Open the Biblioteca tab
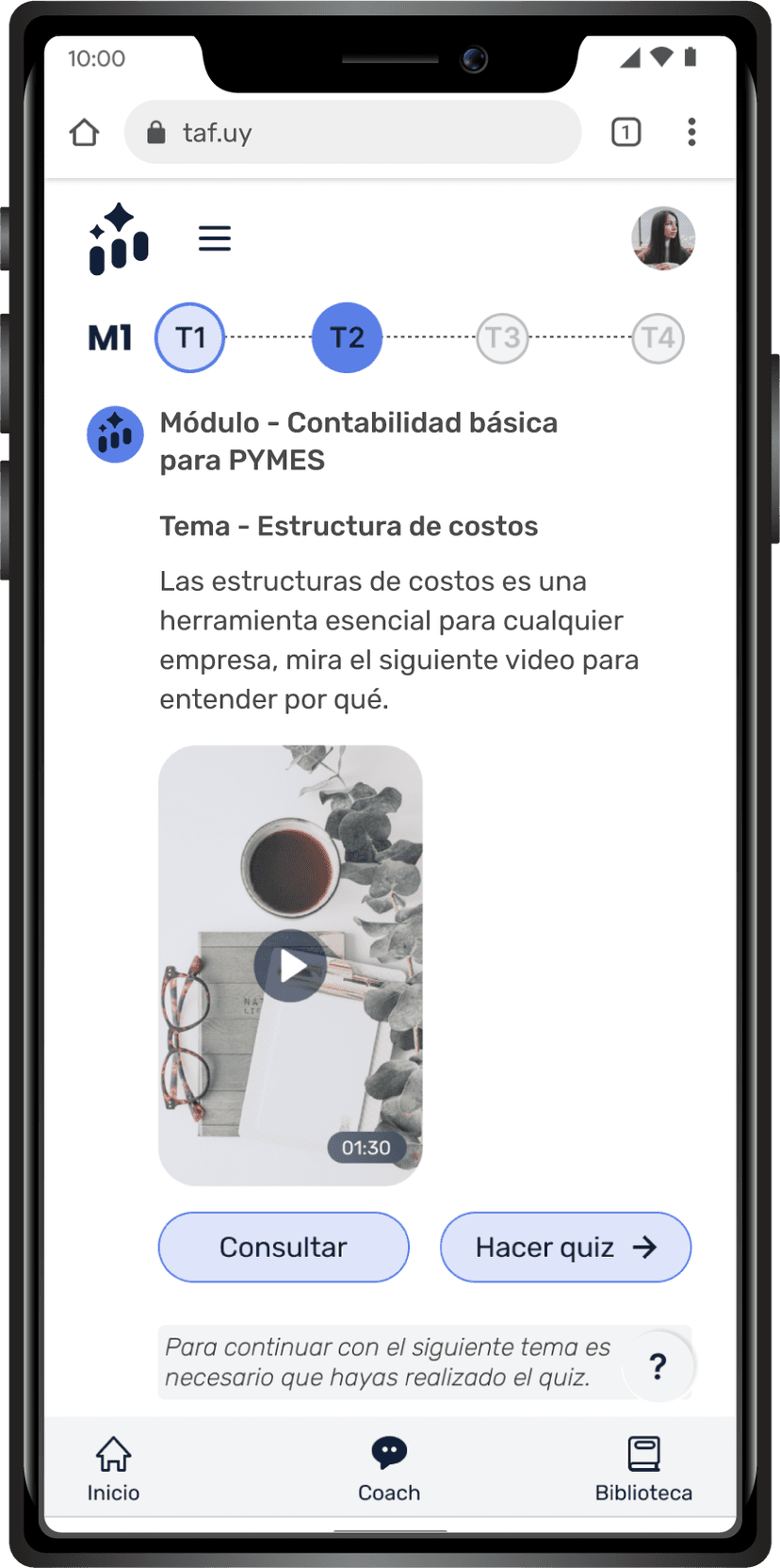The width and height of the screenshot is (780, 1568). point(643,1467)
